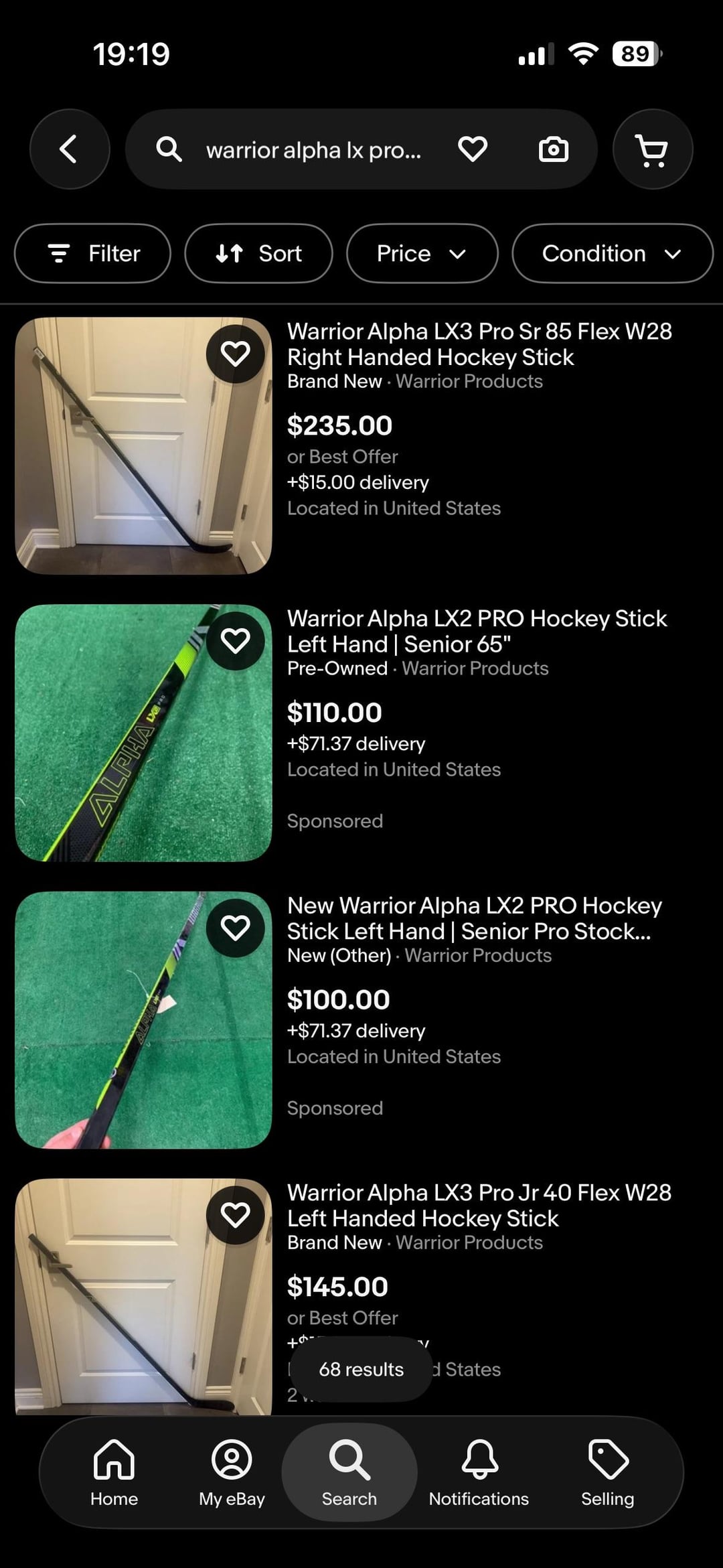Open the $100.00 New Warrior Alpha LX2 listing
This screenshot has width=723, height=1568.
click(x=474, y=918)
